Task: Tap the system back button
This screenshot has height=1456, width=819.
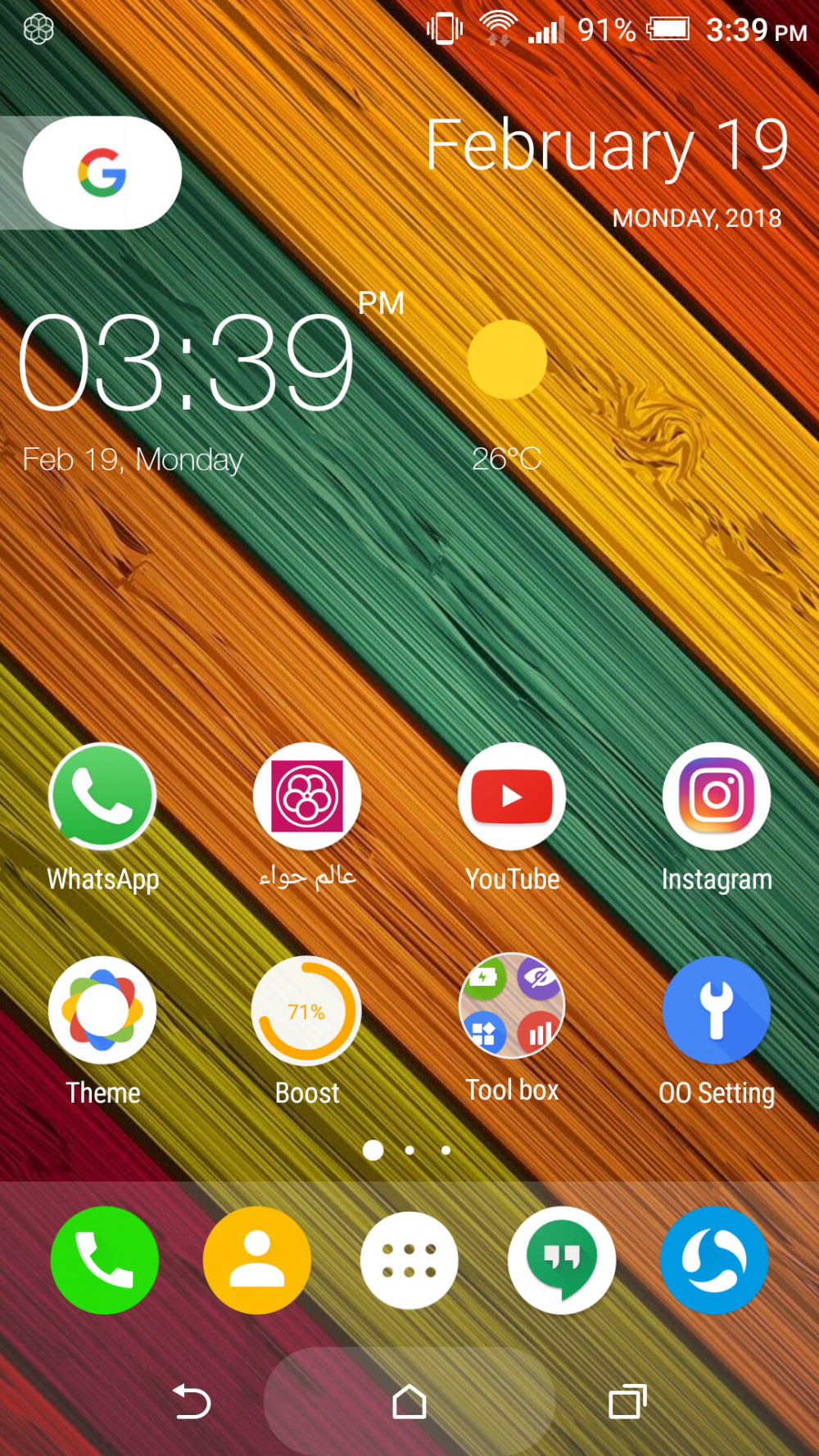Action: [192, 1401]
